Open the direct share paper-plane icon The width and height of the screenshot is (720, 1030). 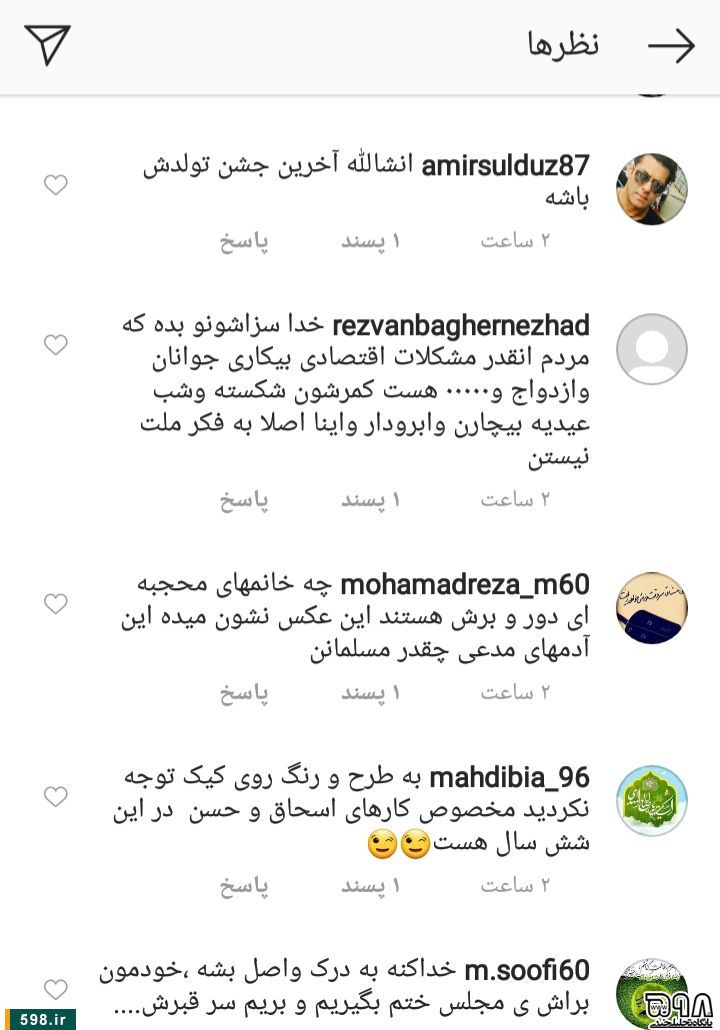(48, 45)
